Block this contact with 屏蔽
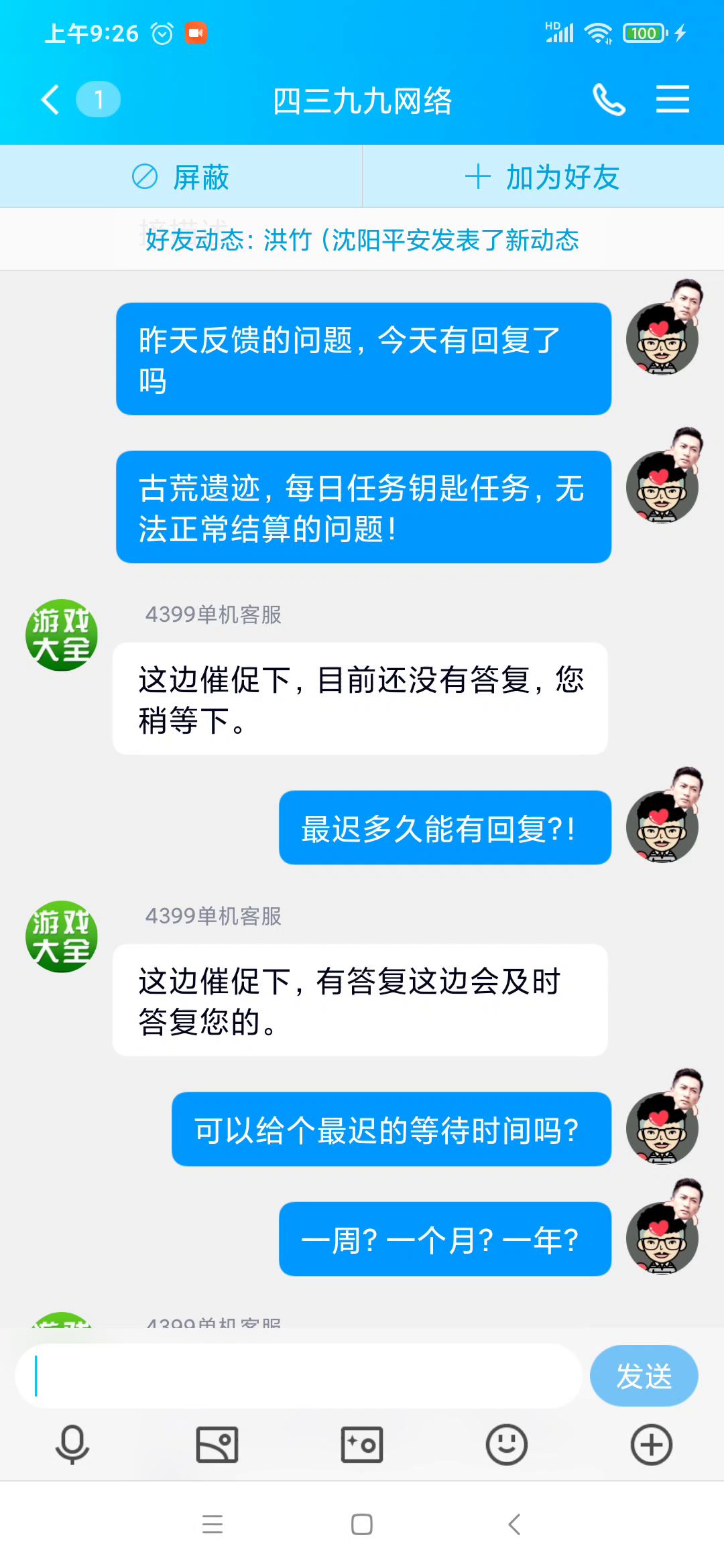This screenshot has height=1568, width=724. click(x=181, y=177)
